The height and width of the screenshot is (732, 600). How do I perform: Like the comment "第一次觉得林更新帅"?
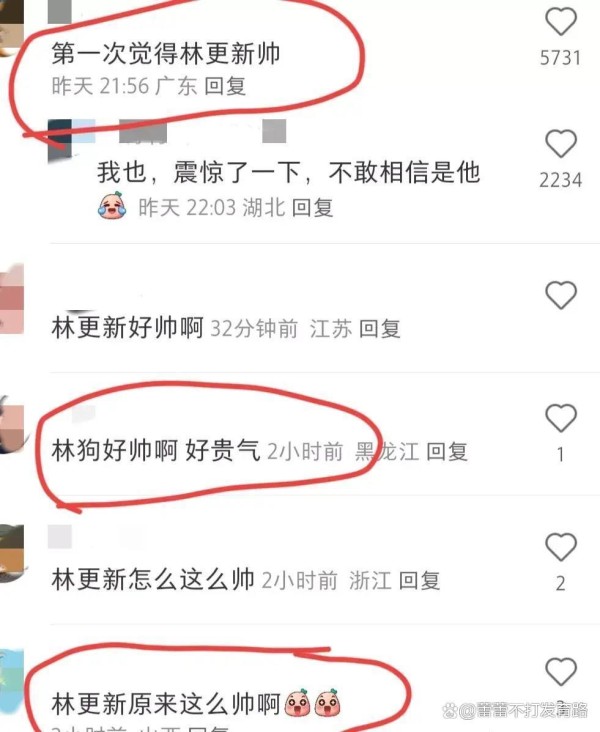[x=561, y=21]
